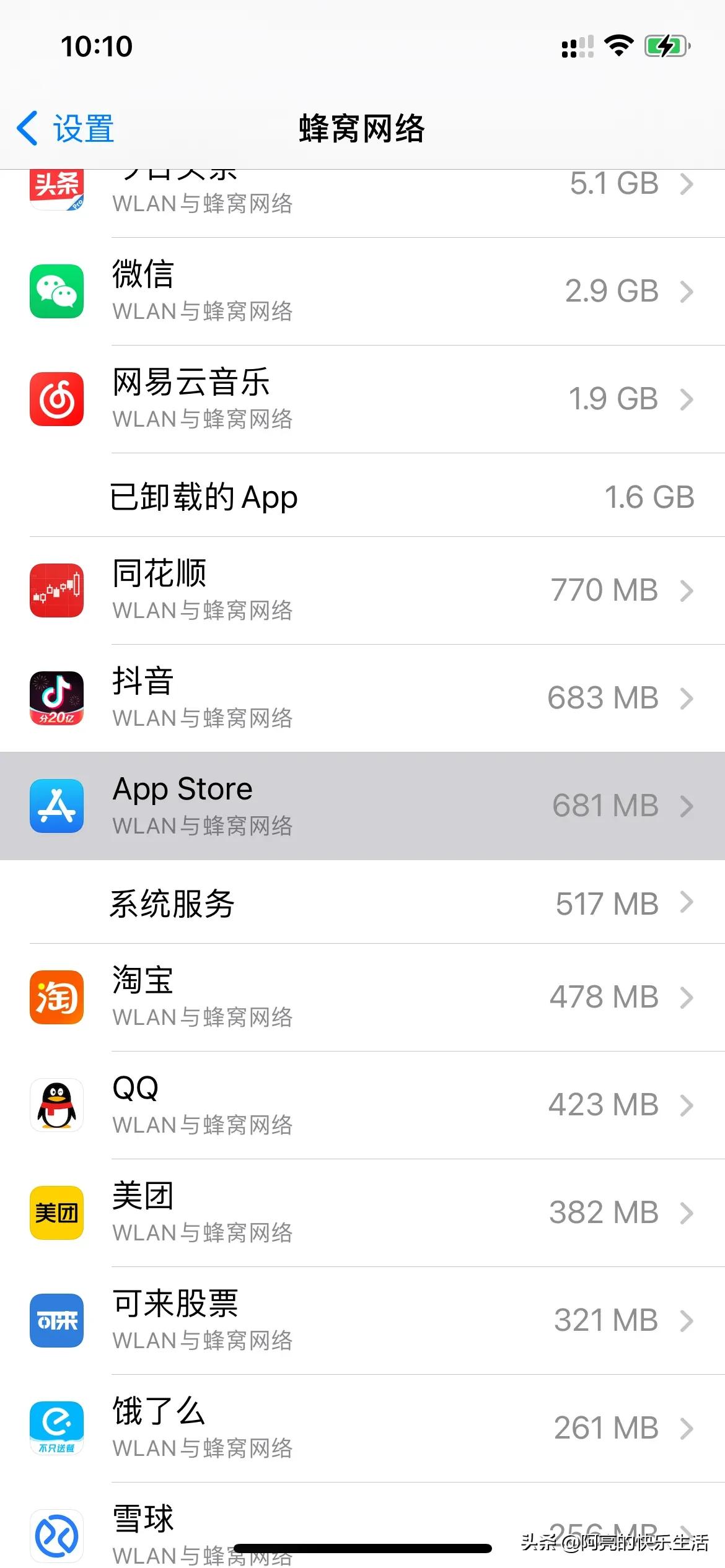Tap the Tonghuashun (同花顺) stock app icon

pos(56,590)
